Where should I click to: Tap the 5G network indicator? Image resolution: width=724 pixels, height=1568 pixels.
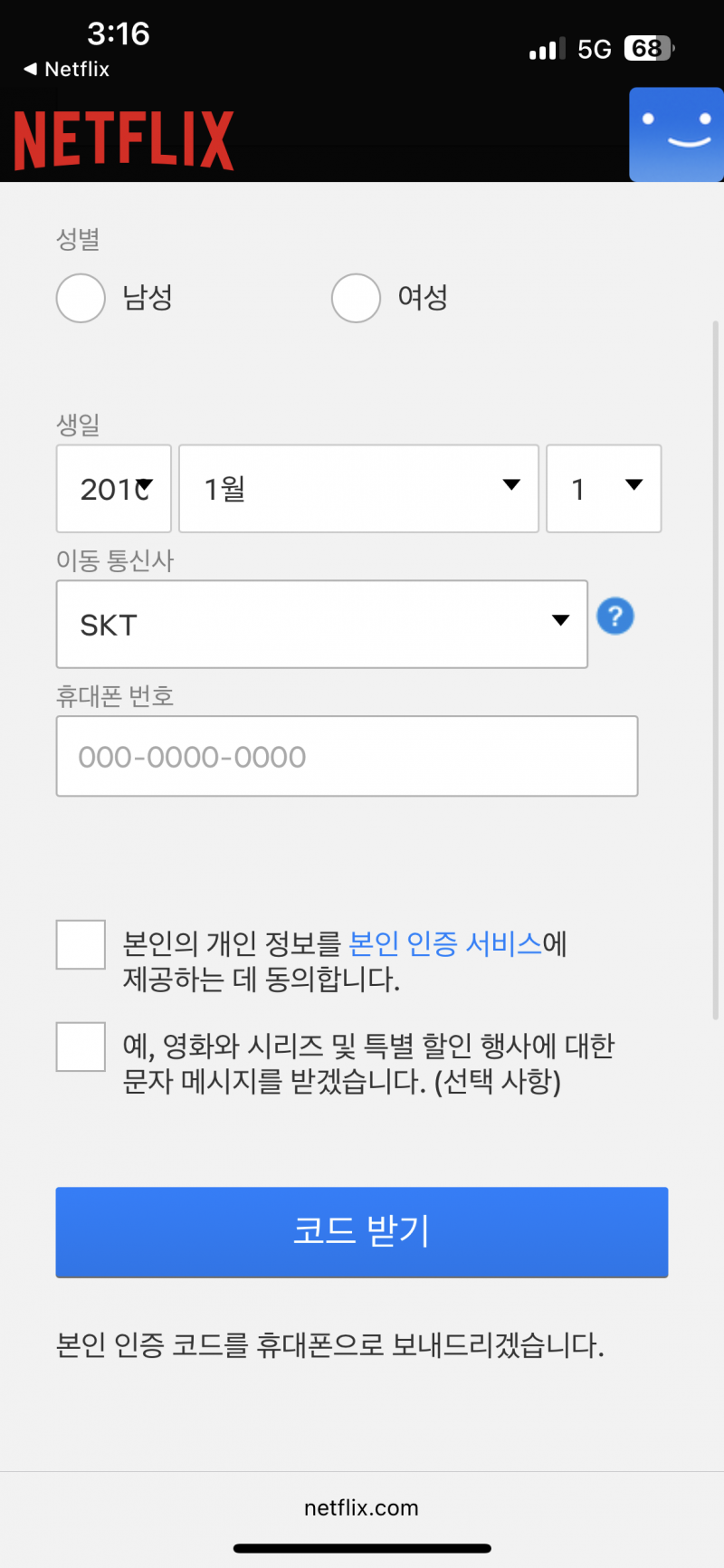tap(597, 49)
